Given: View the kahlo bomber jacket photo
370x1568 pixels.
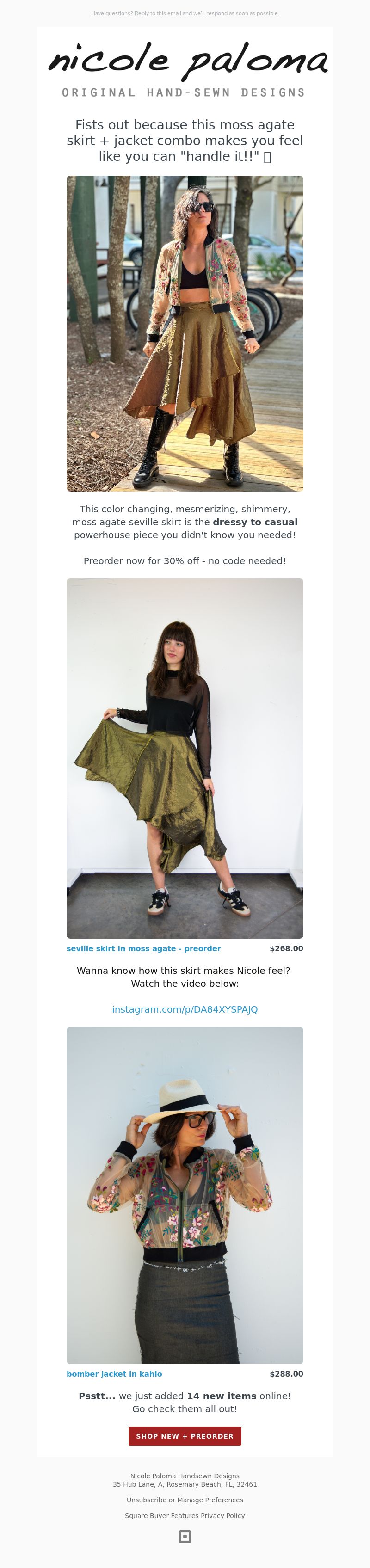Looking at the screenshot, I should (185, 1195).
